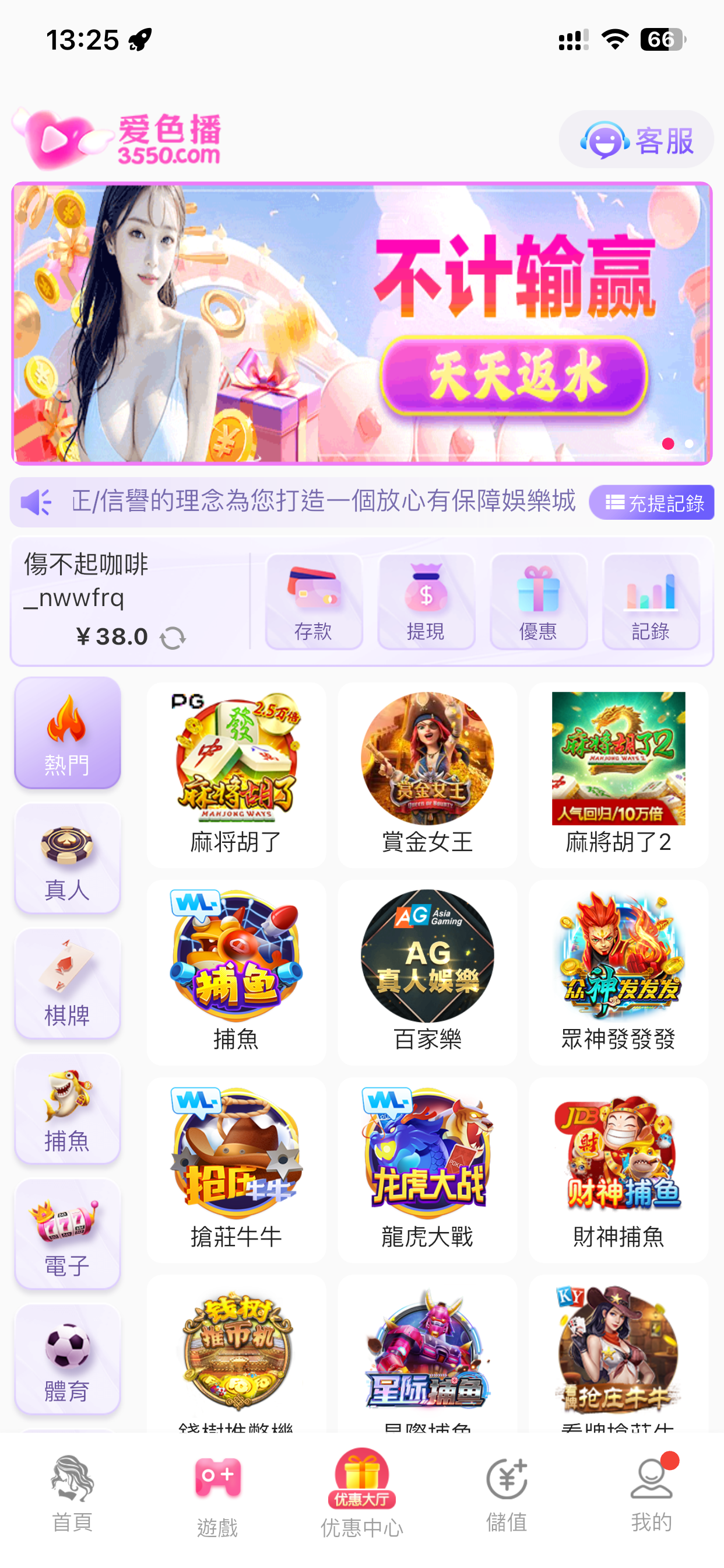Refresh the balance amount
The width and height of the screenshot is (724, 1568).
pos(173,638)
